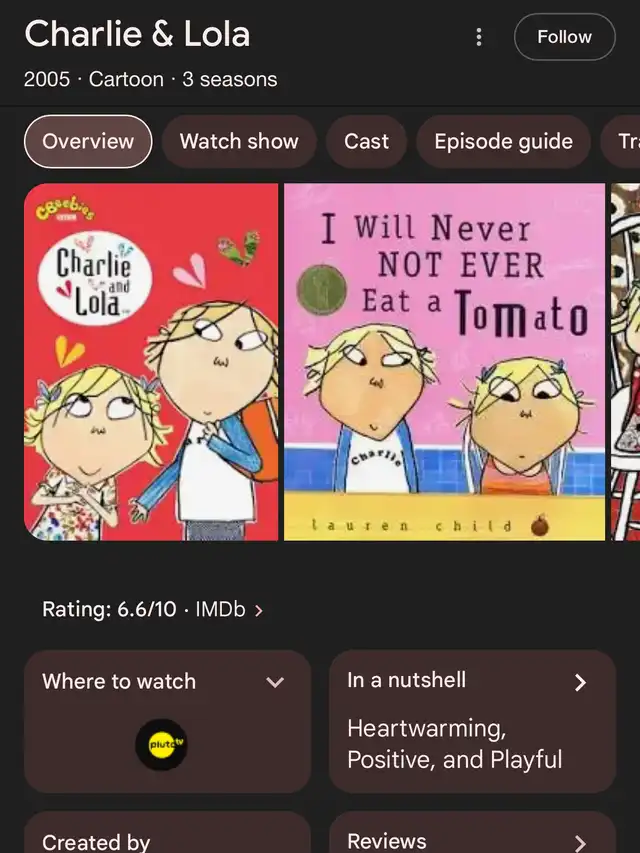Open the red Charlie and Lola poster image

point(151,362)
